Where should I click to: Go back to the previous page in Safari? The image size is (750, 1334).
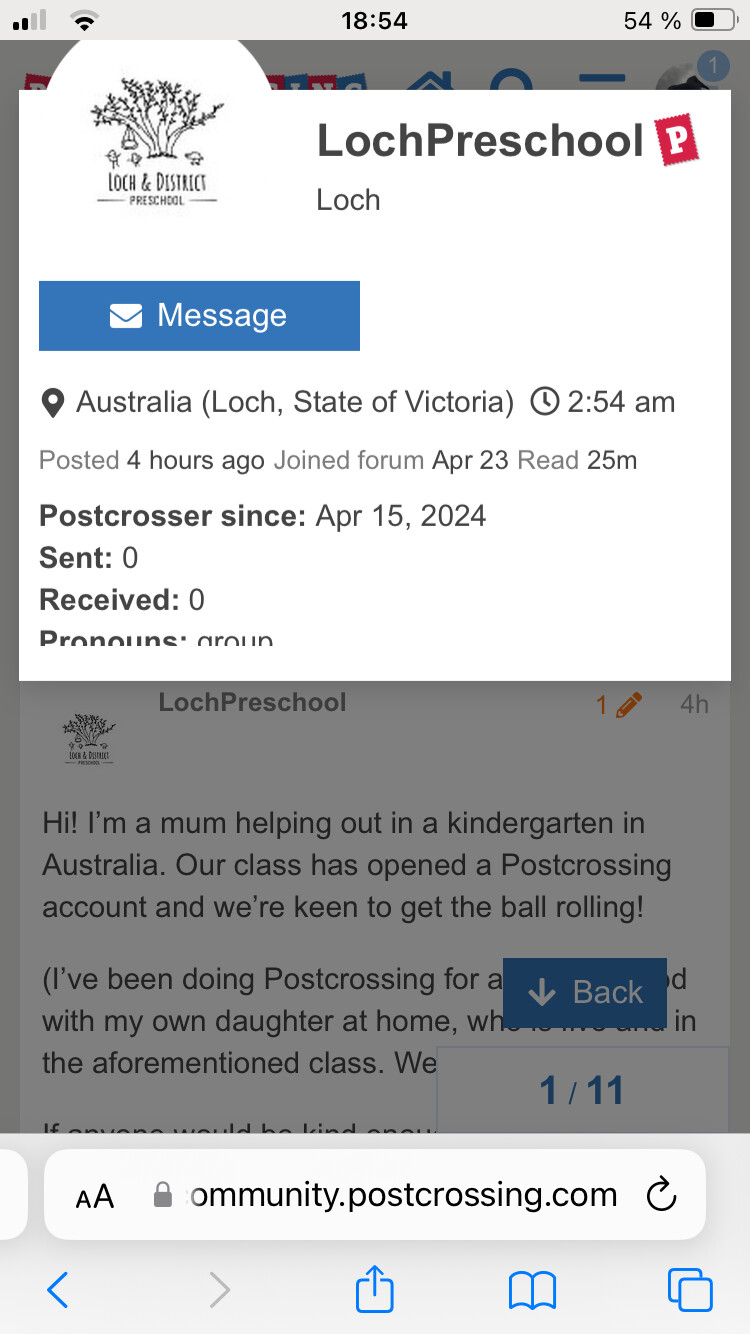point(58,1291)
